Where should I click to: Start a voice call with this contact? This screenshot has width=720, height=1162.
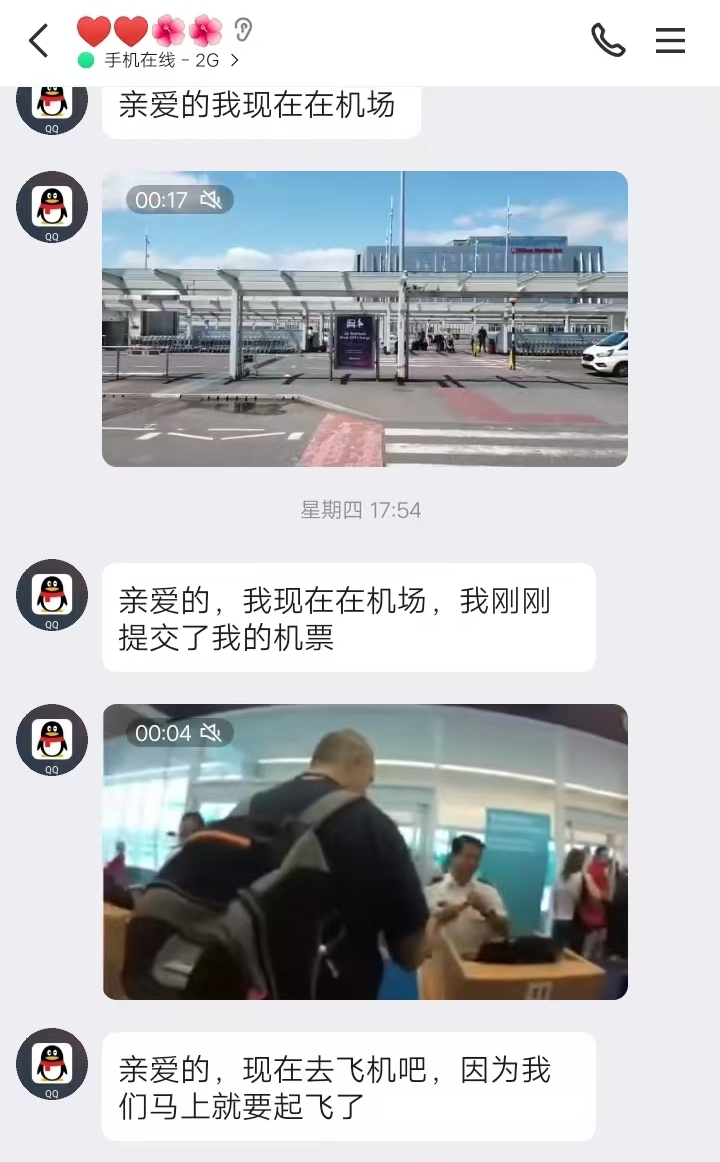608,40
